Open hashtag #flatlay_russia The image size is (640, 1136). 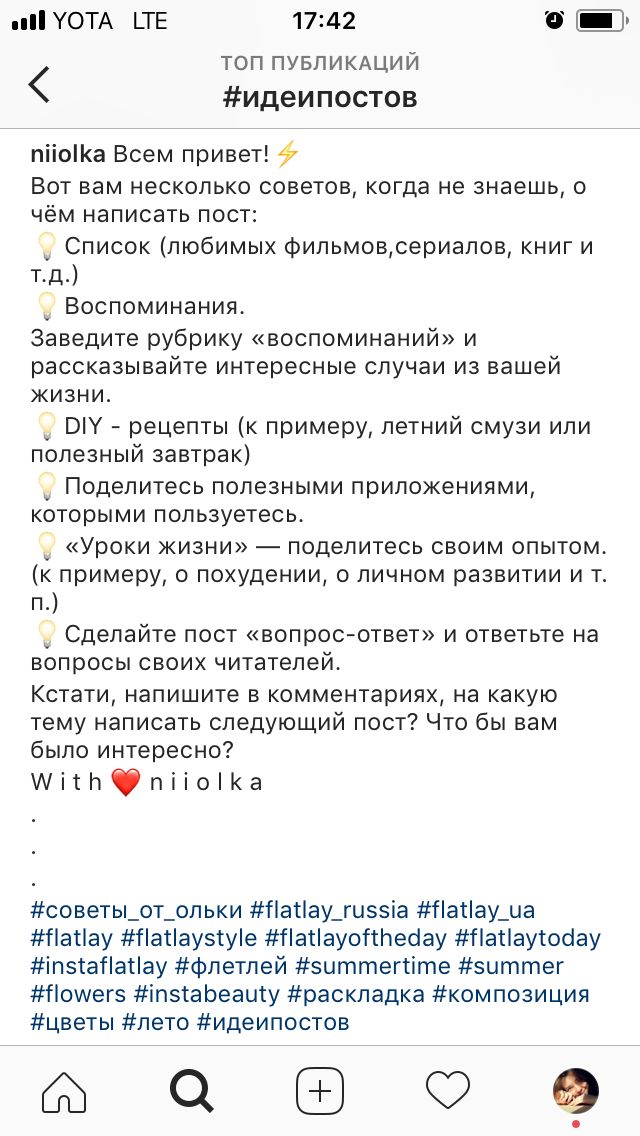[x=329, y=911]
